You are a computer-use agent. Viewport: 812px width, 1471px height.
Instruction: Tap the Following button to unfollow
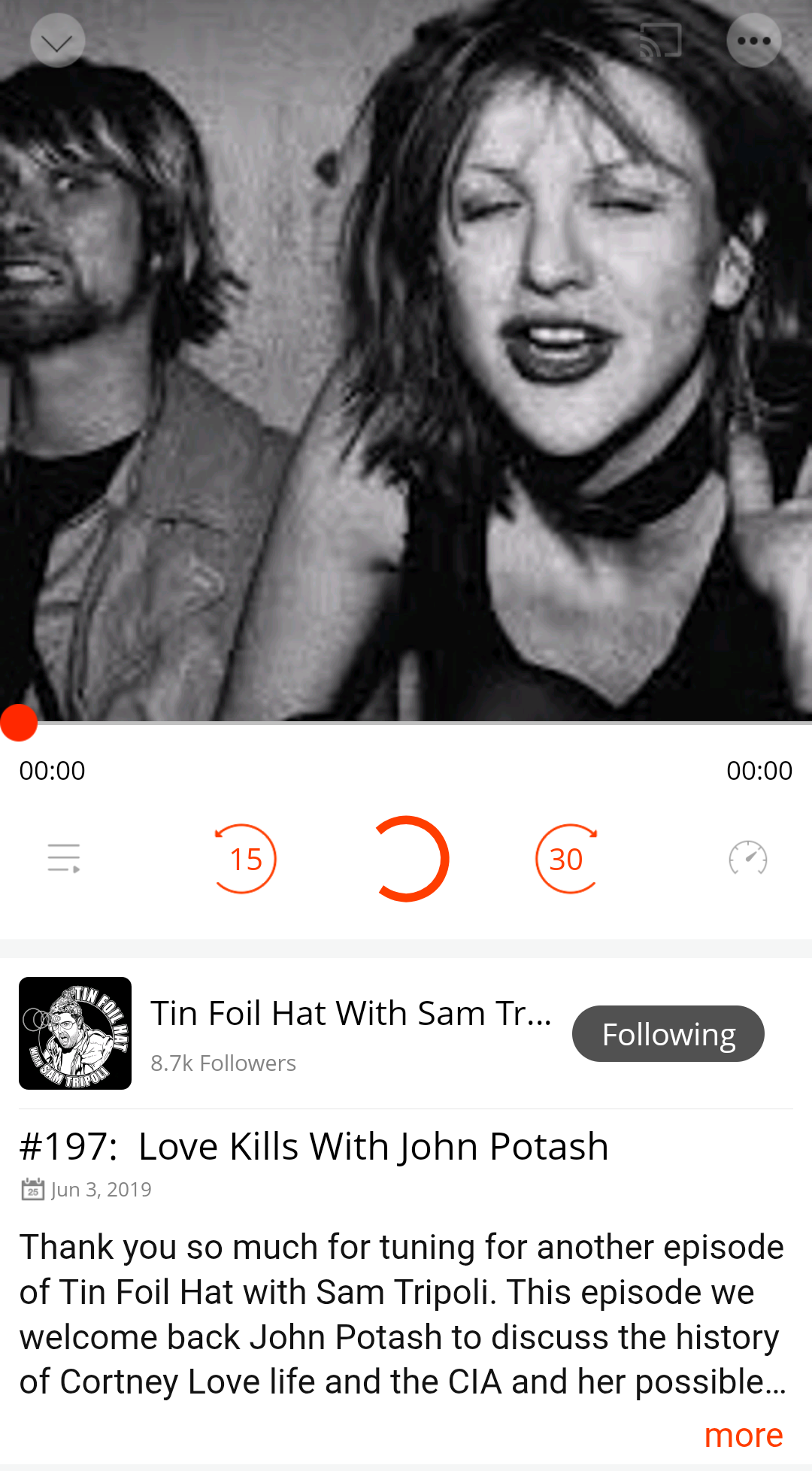(x=668, y=1034)
